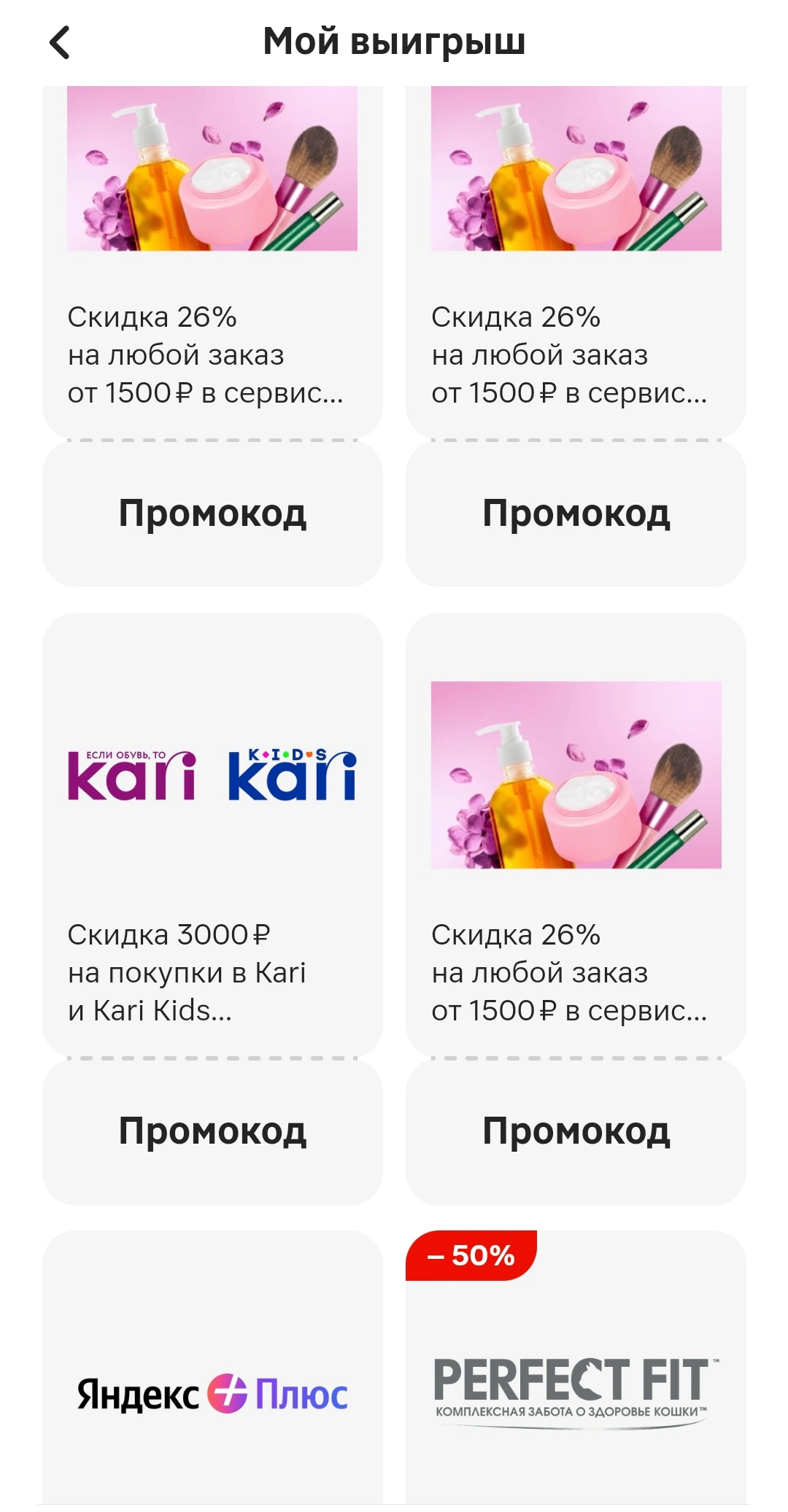The width and height of the screenshot is (788, 1512).
Task: Open the Perfect Fit −50% card
Action: (x=576, y=1367)
